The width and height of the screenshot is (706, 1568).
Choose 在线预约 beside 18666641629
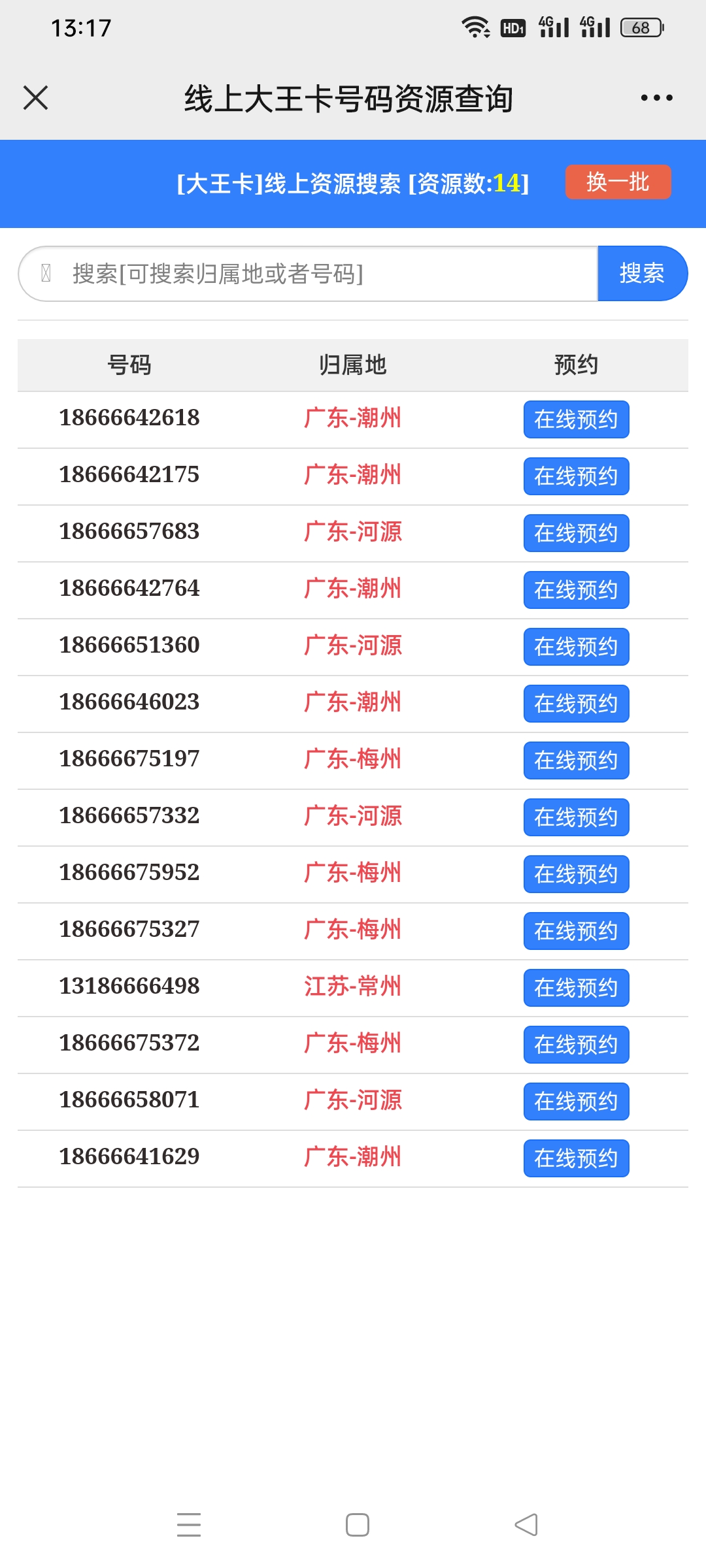tap(576, 1158)
